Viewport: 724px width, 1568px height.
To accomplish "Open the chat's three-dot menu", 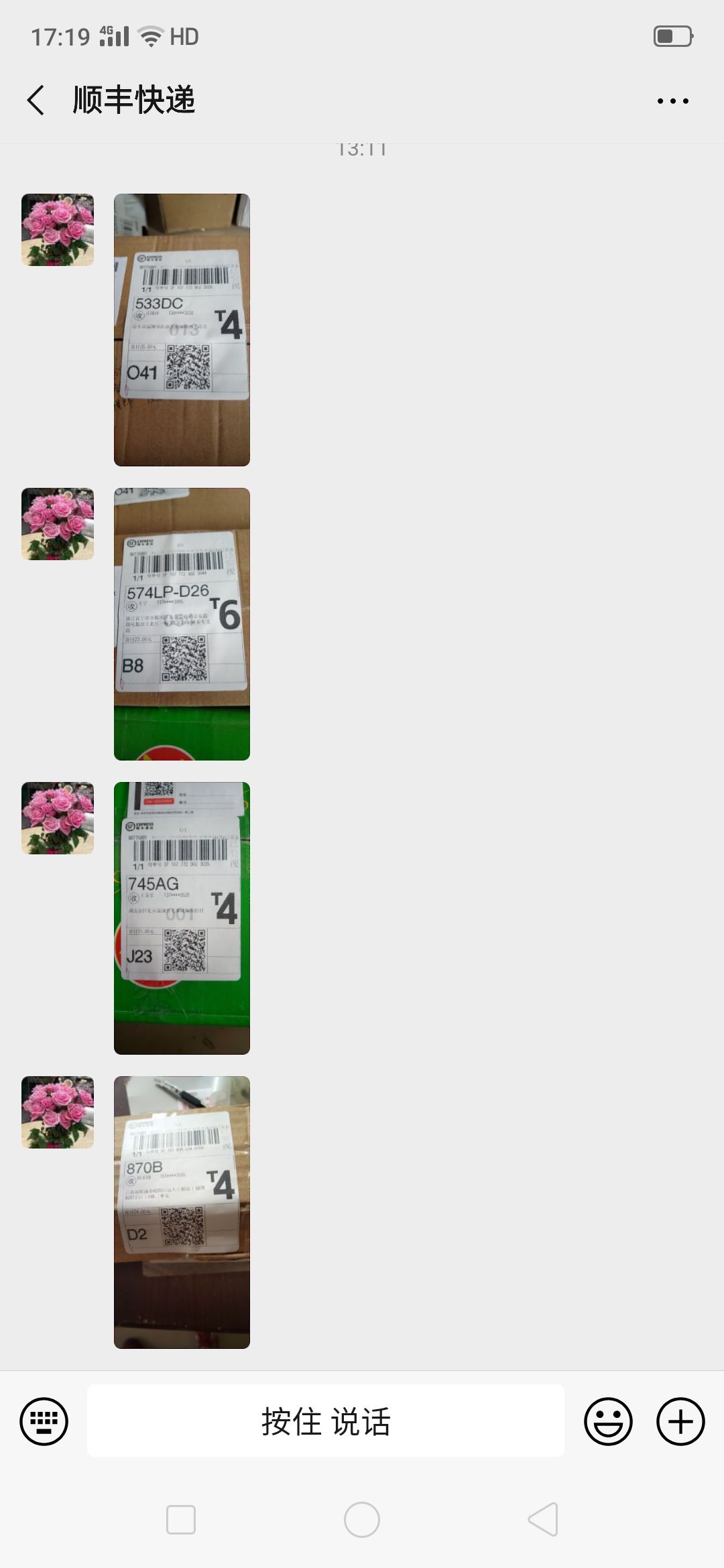I will coord(672,101).
